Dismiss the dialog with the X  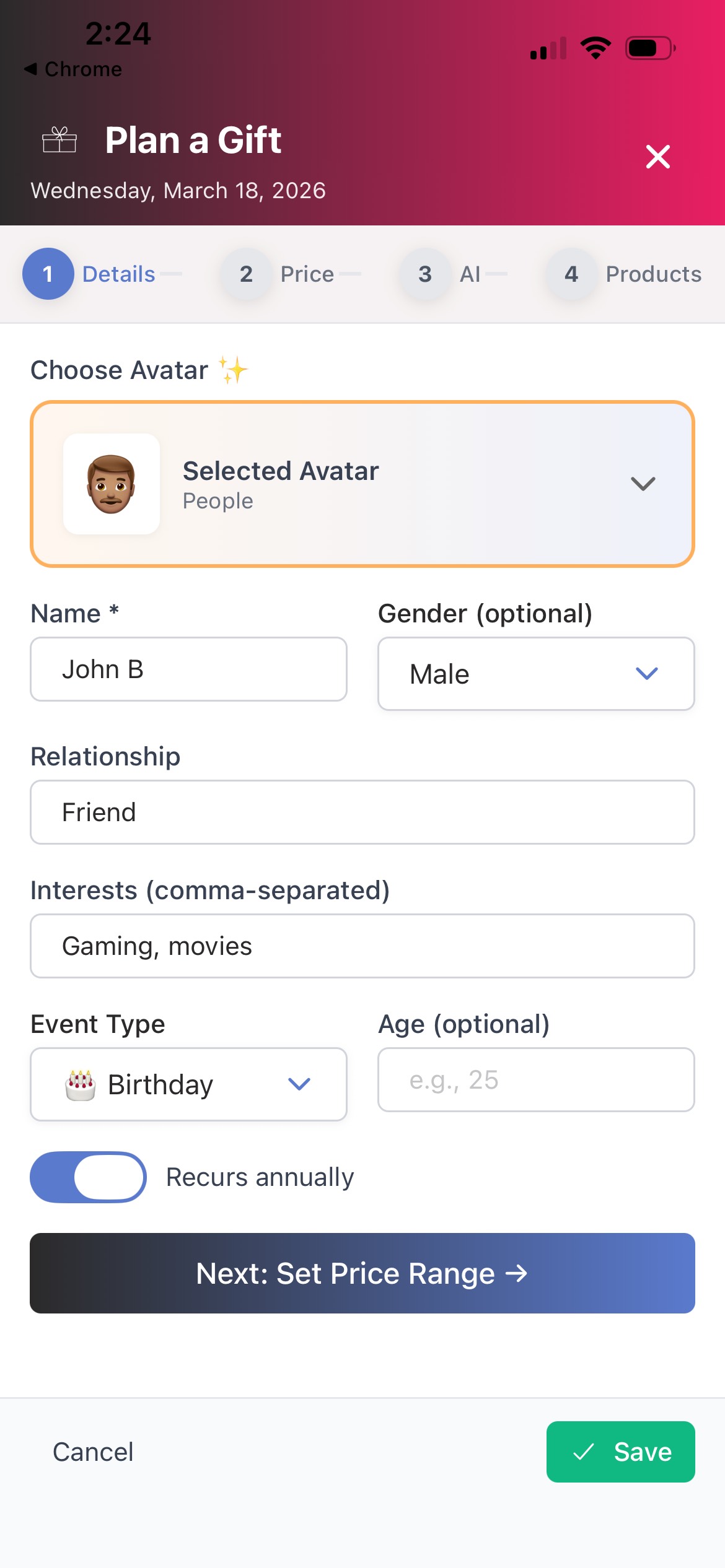[x=657, y=157]
